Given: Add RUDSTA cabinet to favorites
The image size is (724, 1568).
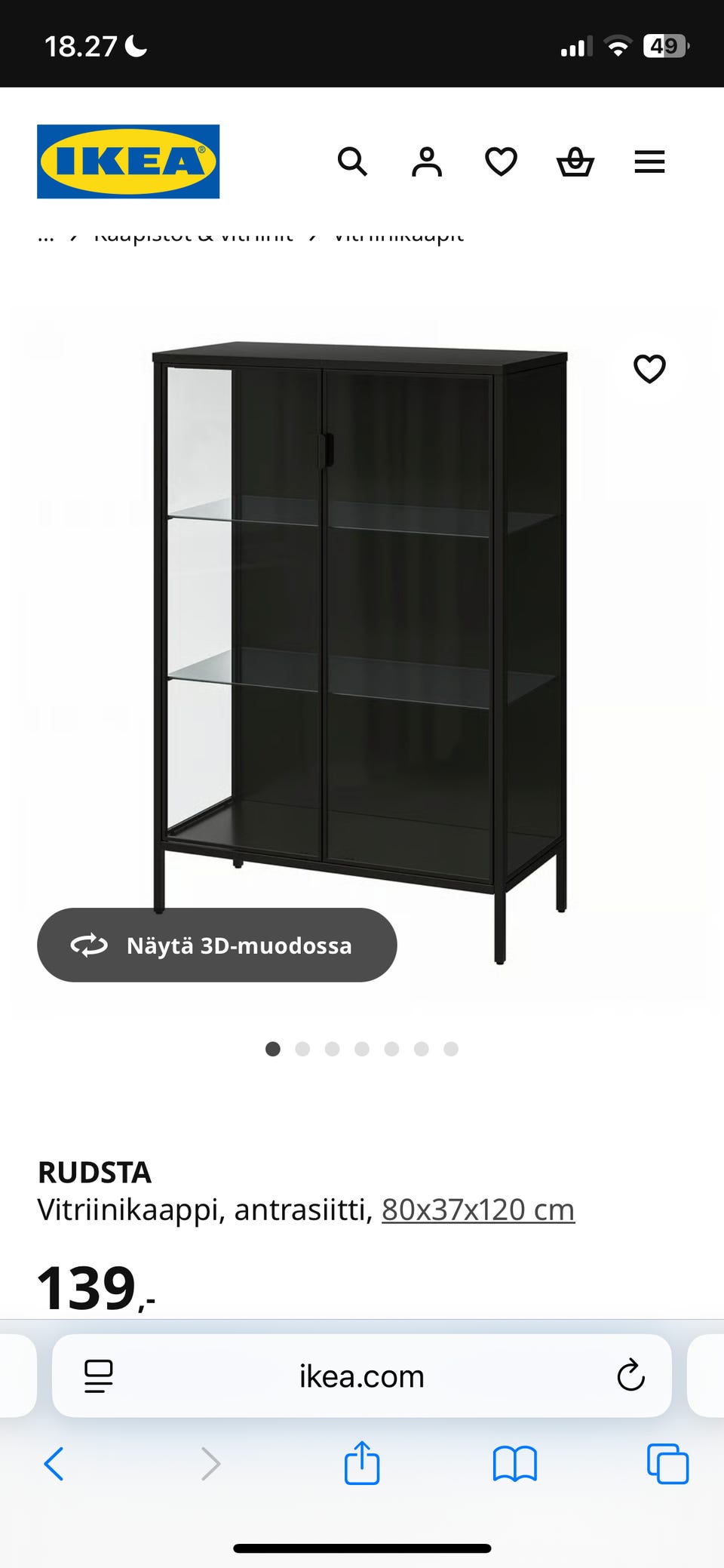Looking at the screenshot, I should coord(649,369).
